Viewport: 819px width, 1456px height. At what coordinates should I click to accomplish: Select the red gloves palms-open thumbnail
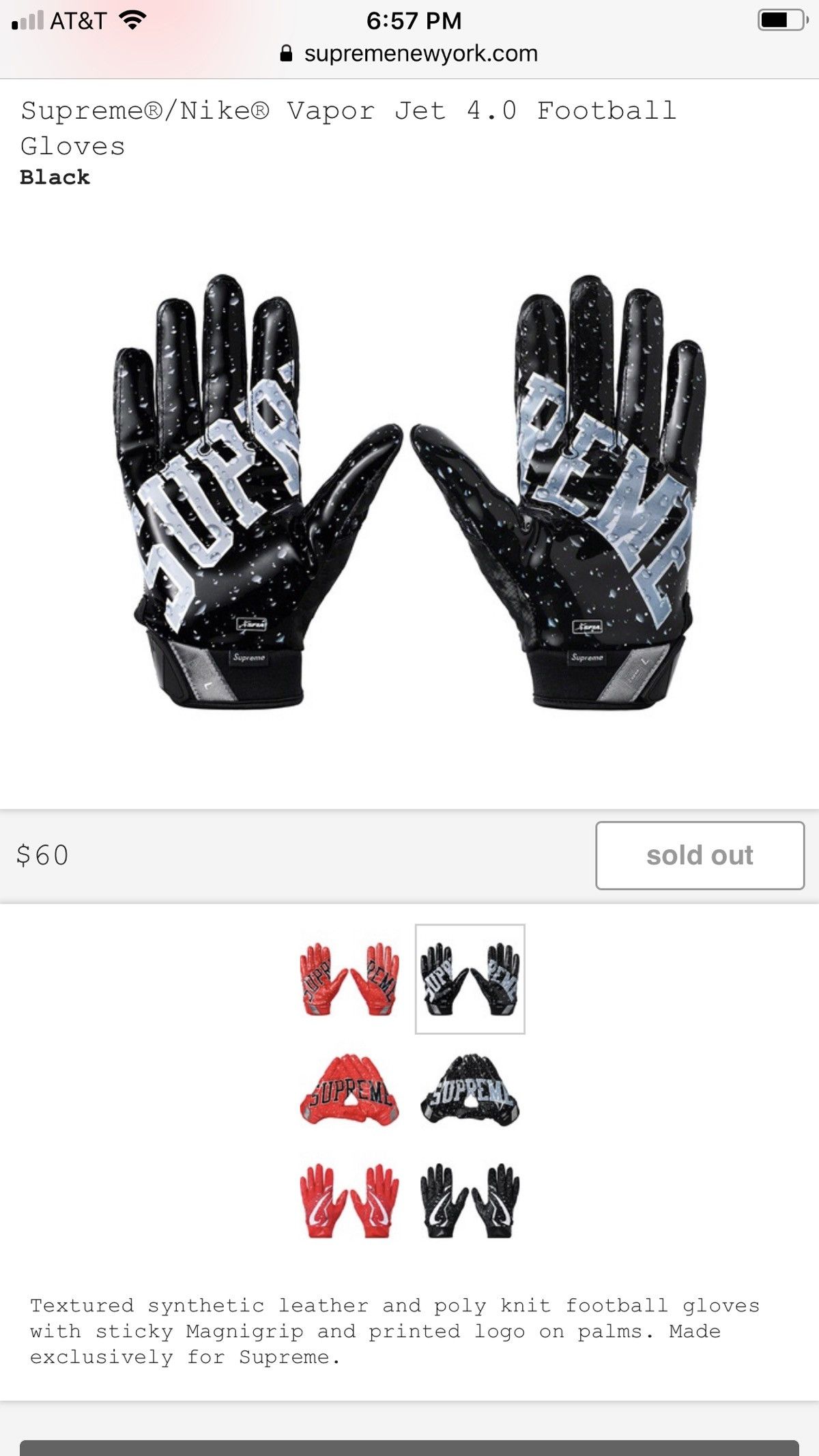[x=349, y=979]
